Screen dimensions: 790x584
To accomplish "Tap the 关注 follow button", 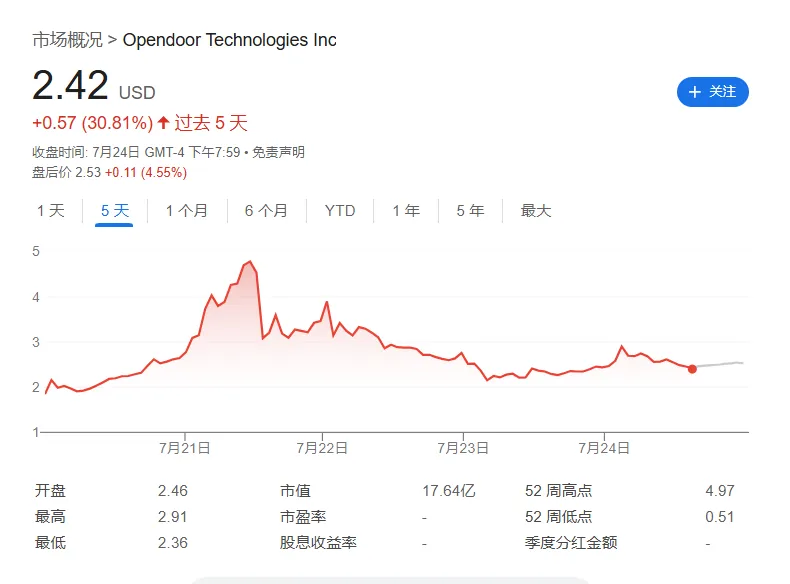I will pyautogui.click(x=712, y=92).
